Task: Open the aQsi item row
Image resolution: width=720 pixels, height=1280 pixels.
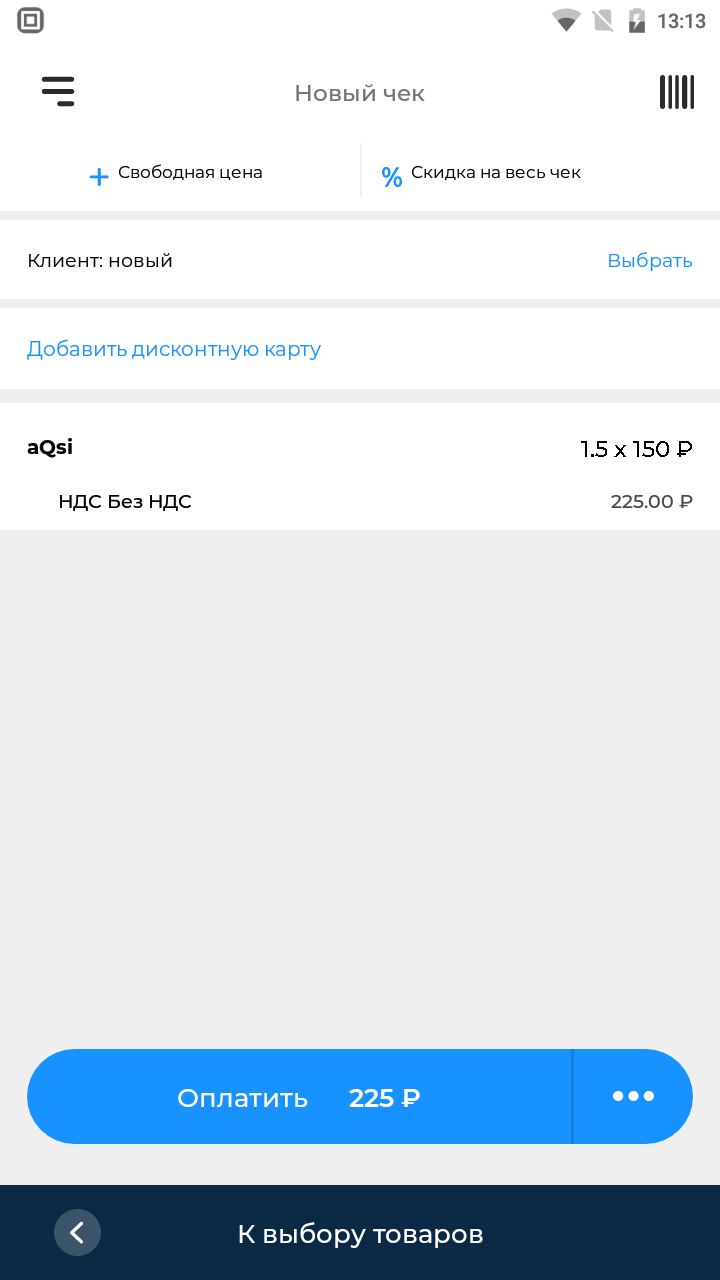Action: (360, 467)
